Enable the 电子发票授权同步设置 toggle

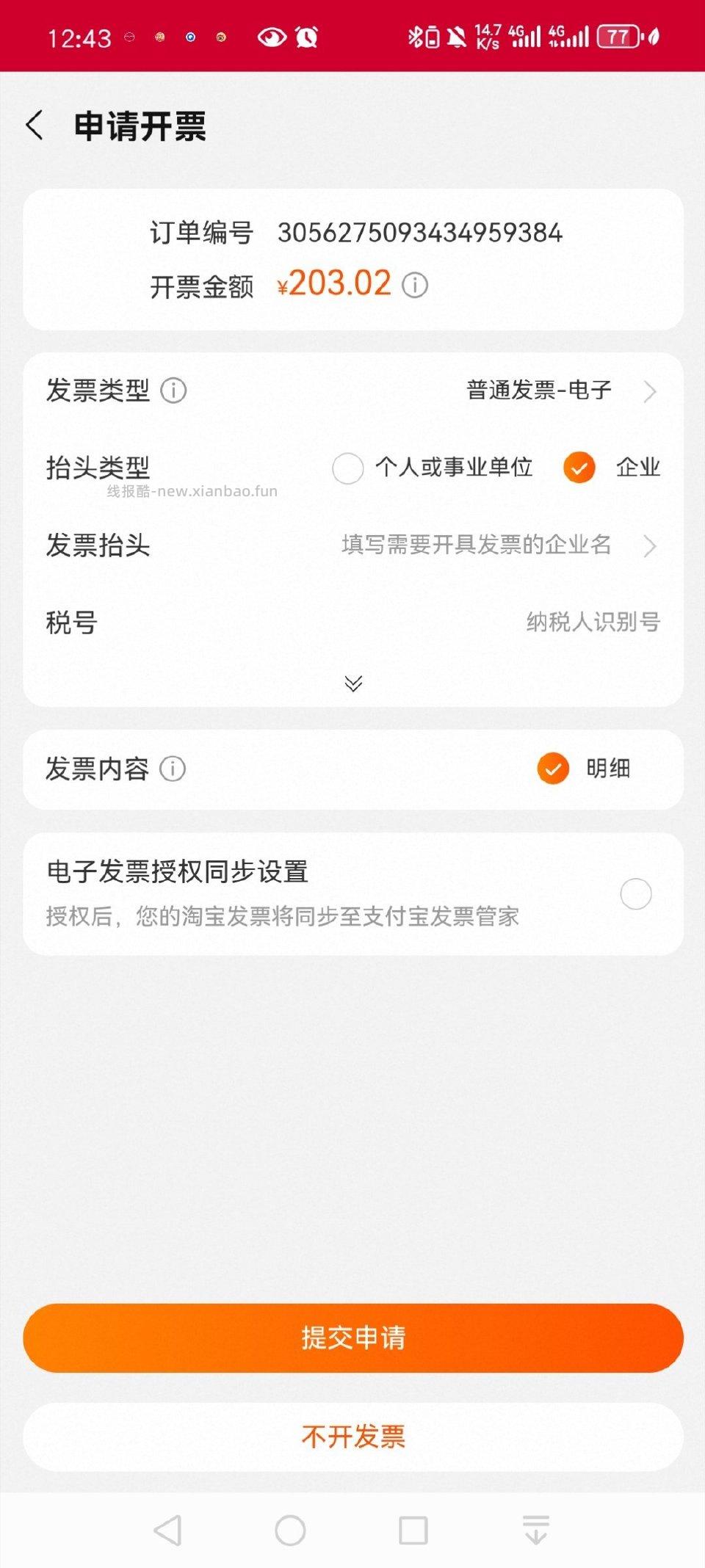(x=636, y=894)
